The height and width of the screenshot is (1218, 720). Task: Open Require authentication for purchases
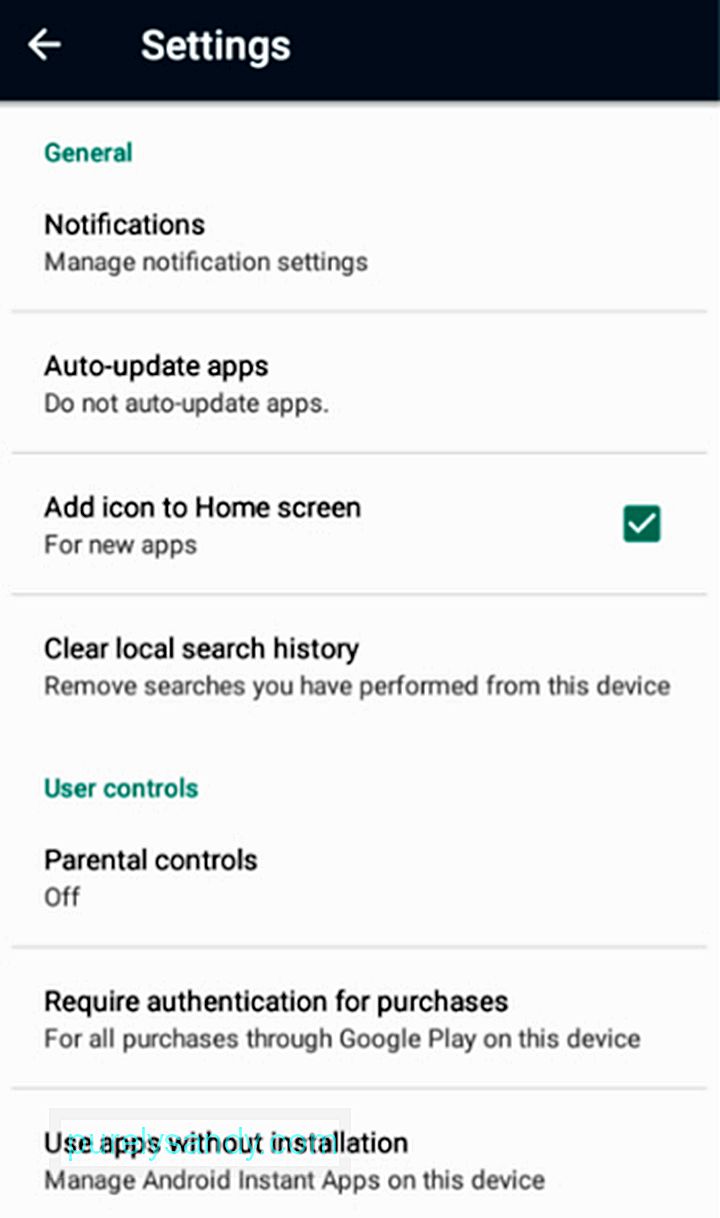click(360, 1018)
